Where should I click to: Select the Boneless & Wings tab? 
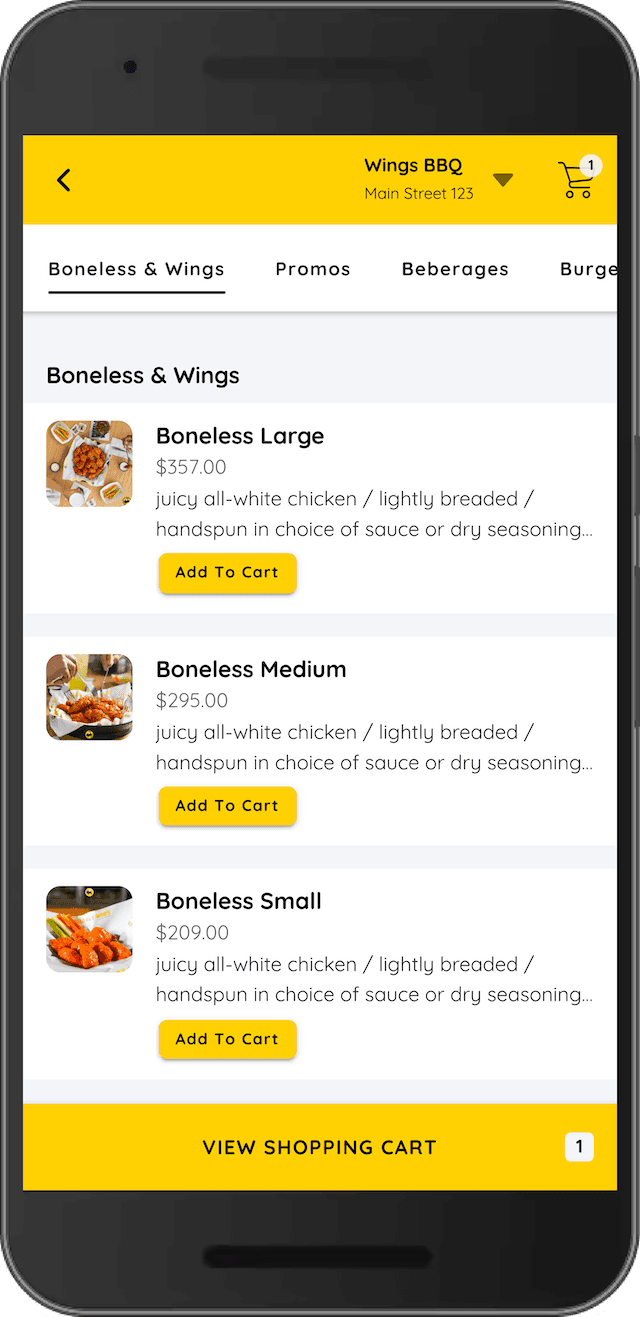click(x=136, y=269)
